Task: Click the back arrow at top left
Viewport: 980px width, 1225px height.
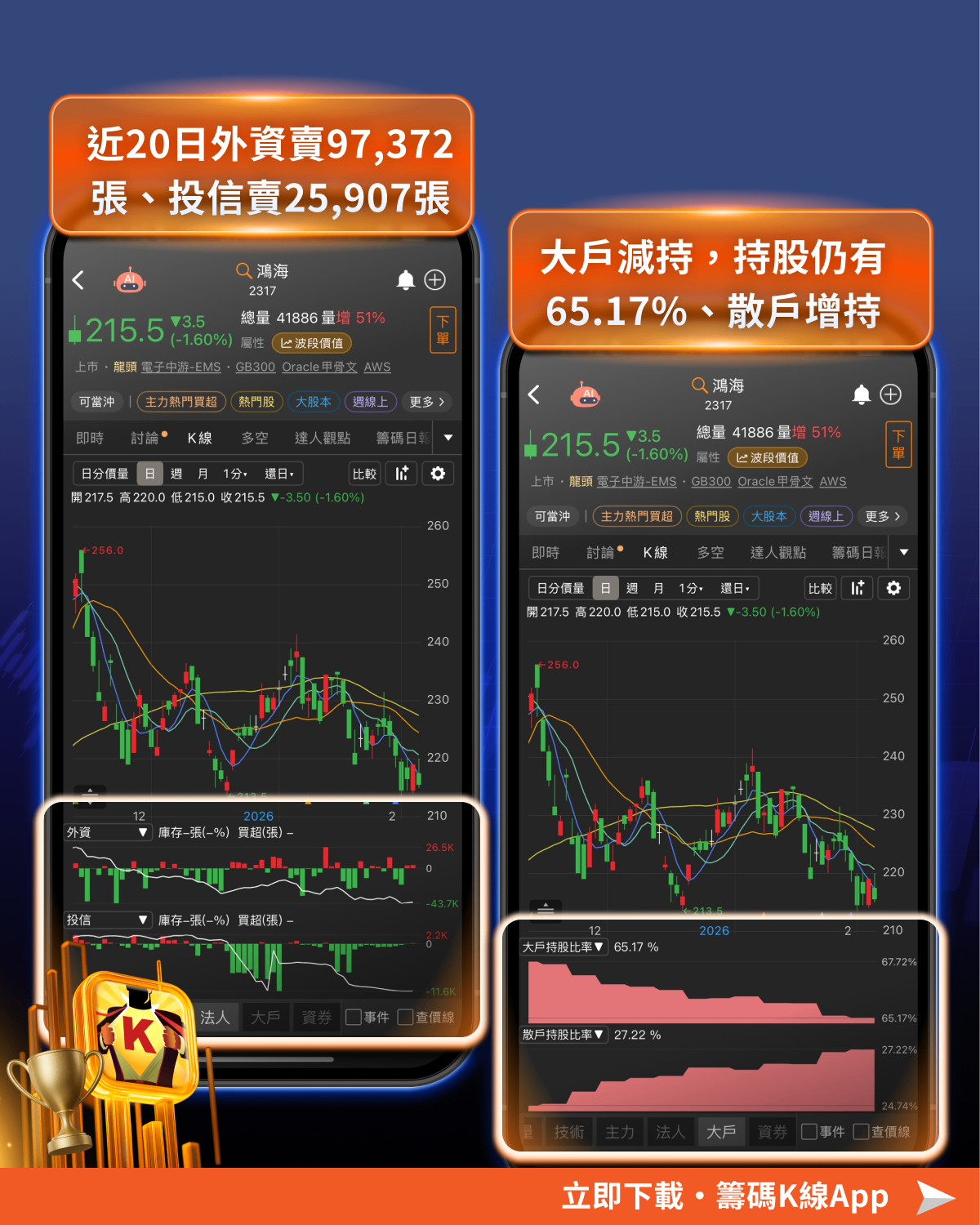Action: click(78, 280)
